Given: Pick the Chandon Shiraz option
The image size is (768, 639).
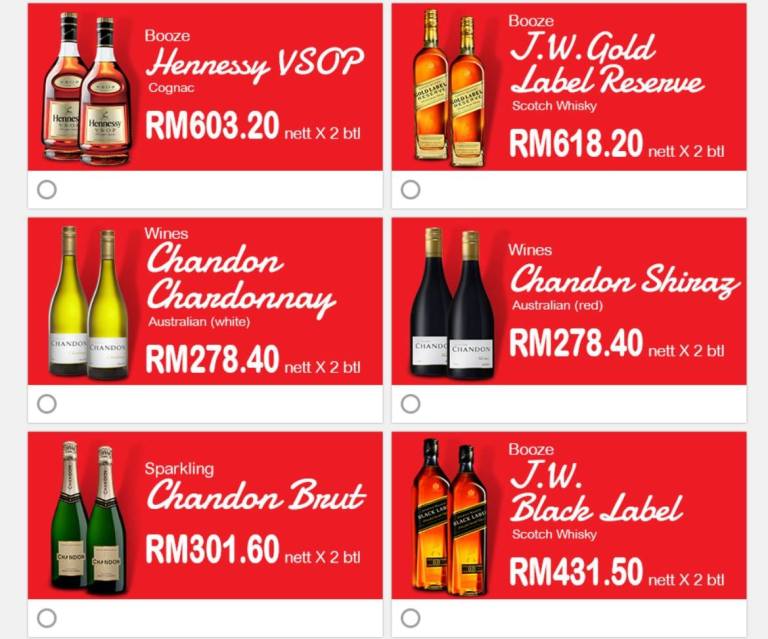Looking at the screenshot, I should point(410,404).
